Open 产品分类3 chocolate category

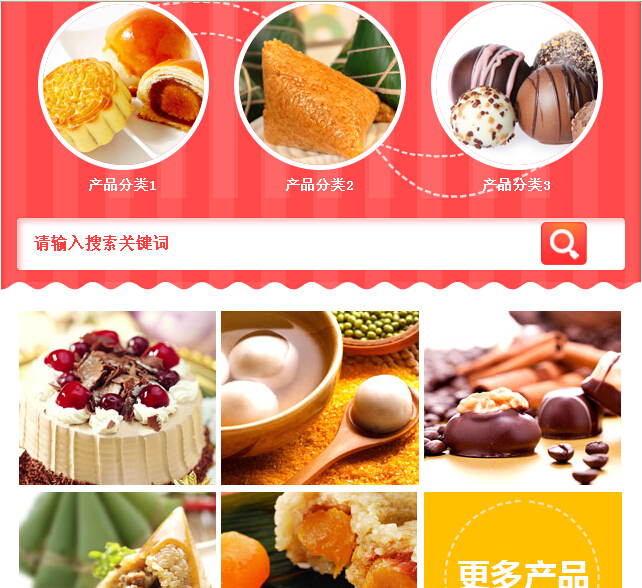tap(517, 88)
